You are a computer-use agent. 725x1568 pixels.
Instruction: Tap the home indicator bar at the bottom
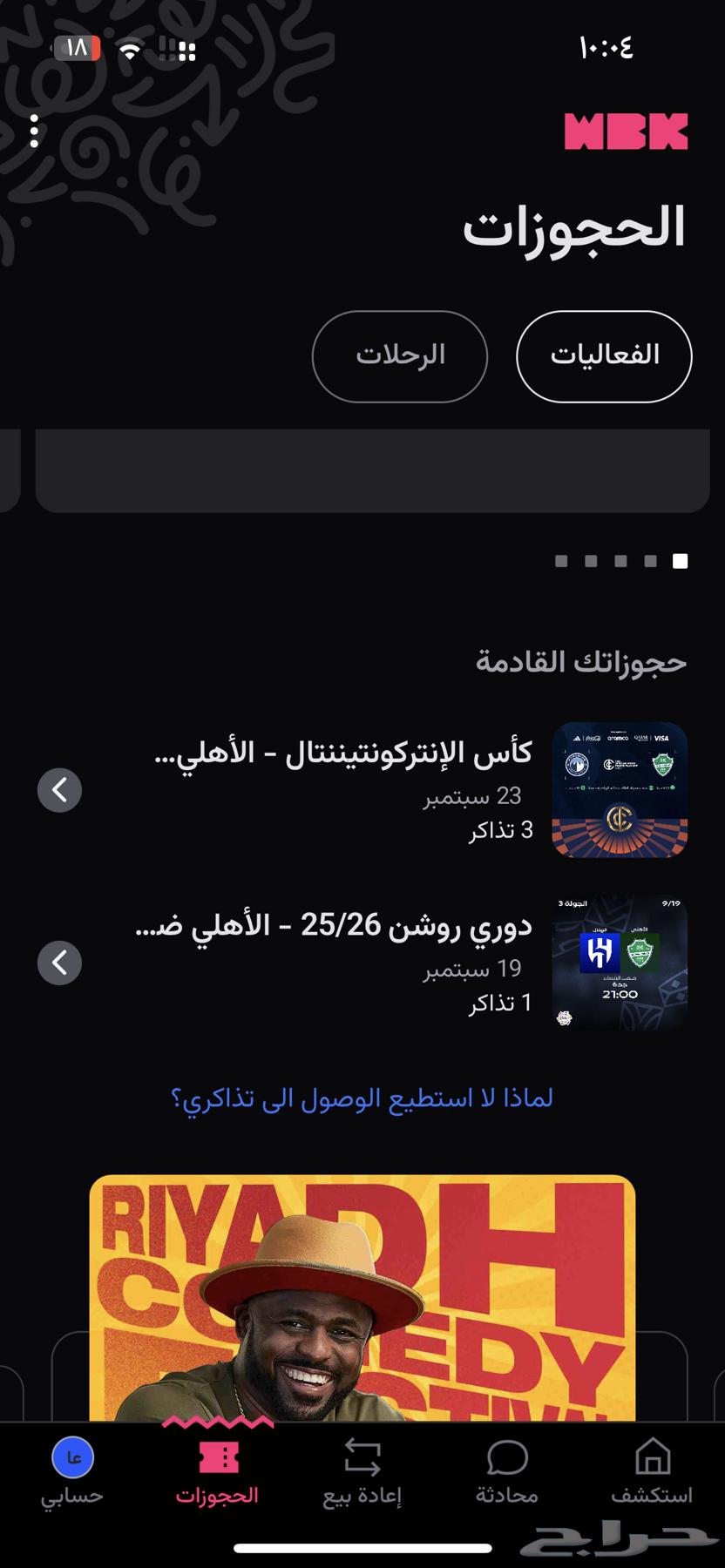coord(362,1544)
